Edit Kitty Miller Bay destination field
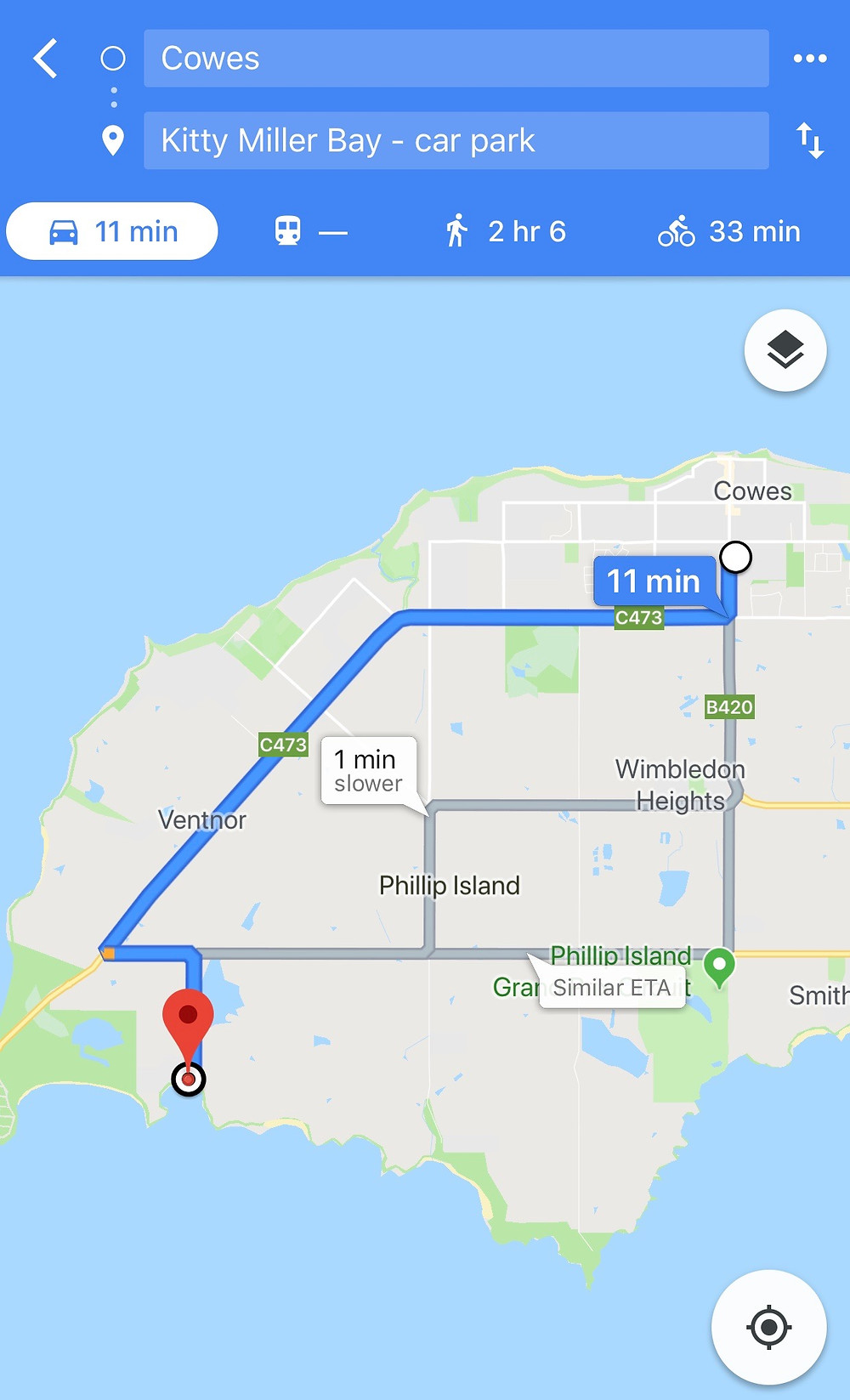Viewport: 850px width, 1400px height. pos(456,140)
